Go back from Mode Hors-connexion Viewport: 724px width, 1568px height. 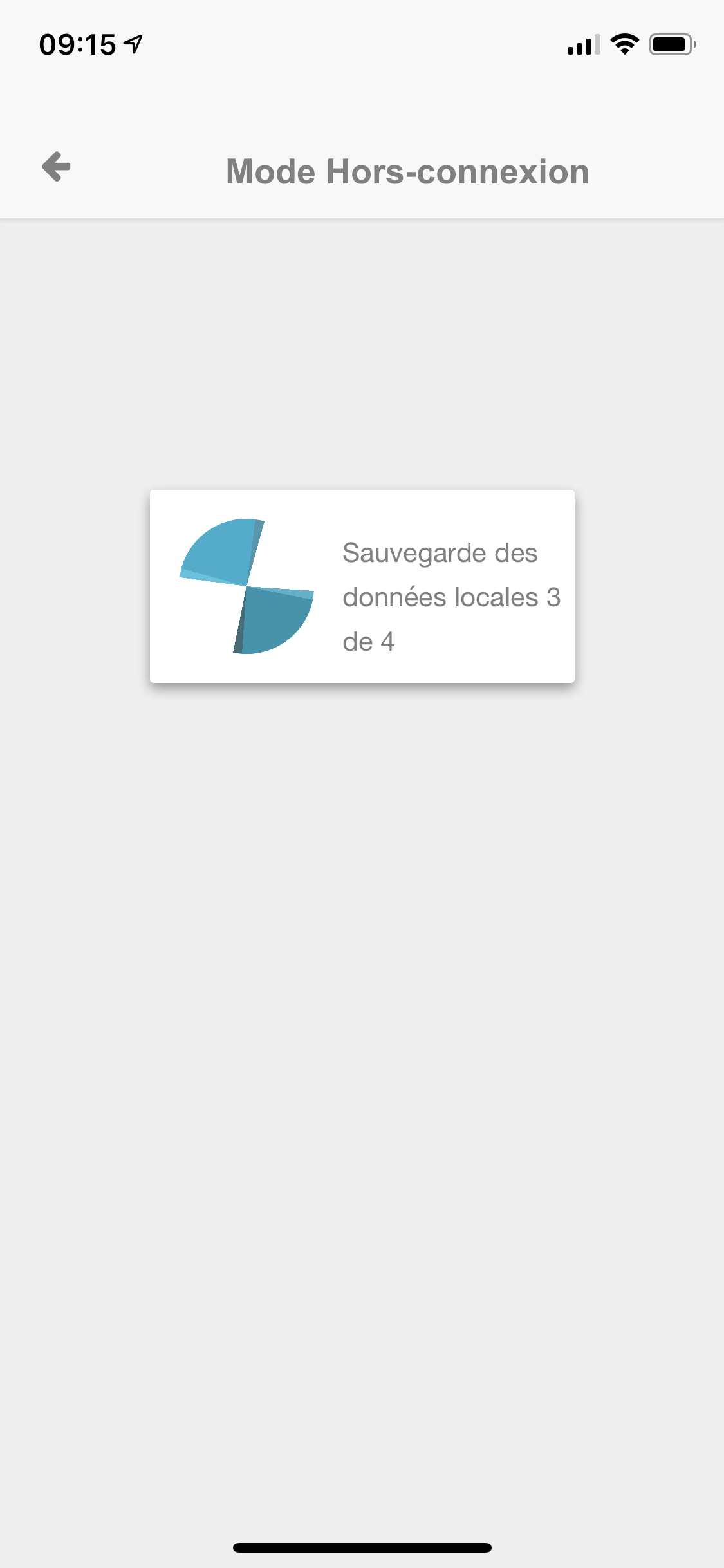[x=56, y=167]
